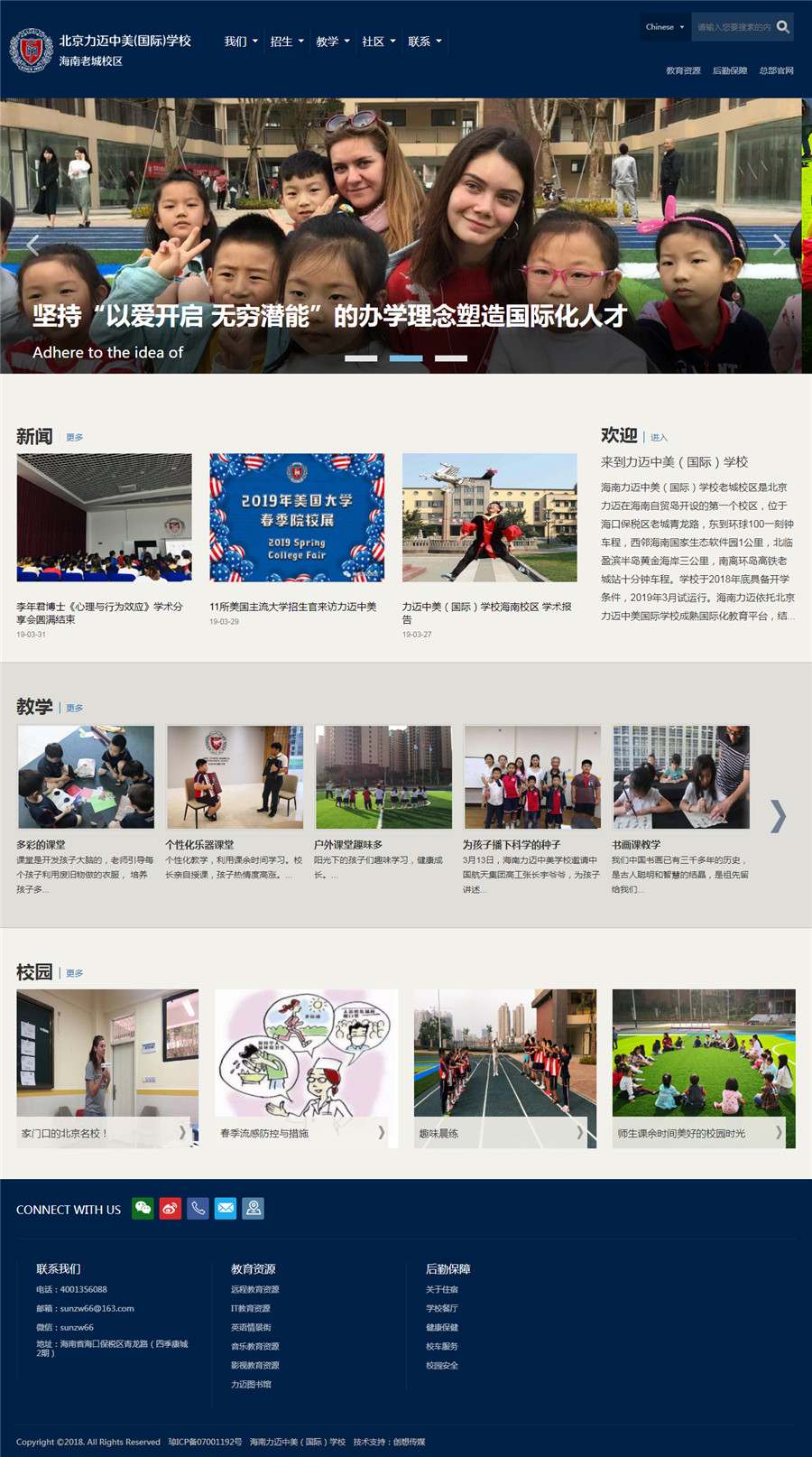812x1457 pixels.
Task: Open 更多 link next to 新闻
Action: (x=74, y=438)
